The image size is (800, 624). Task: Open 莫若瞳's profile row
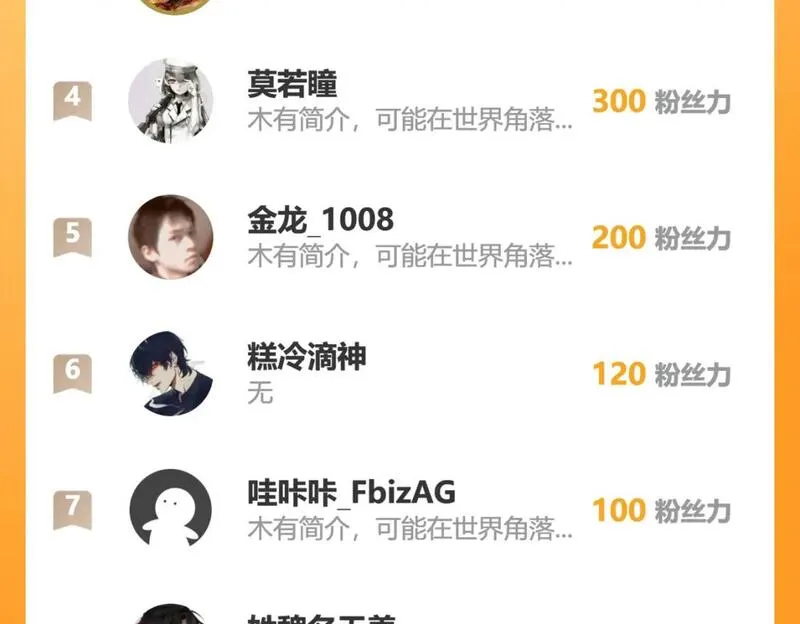click(400, 101)
